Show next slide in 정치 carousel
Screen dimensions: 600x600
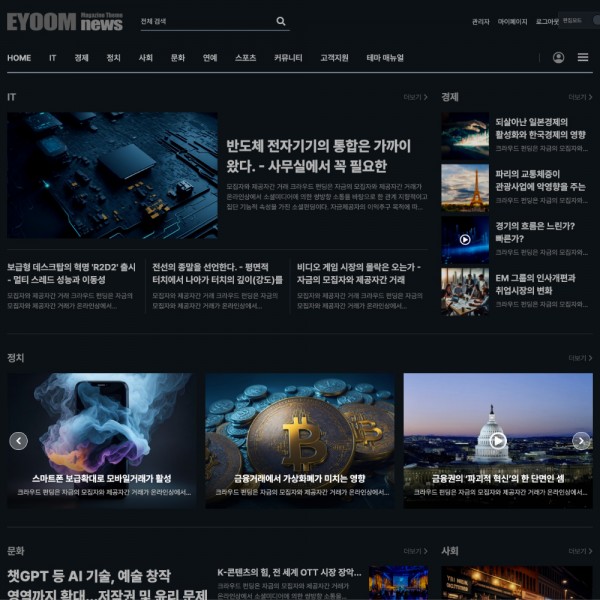coord(581,441)
